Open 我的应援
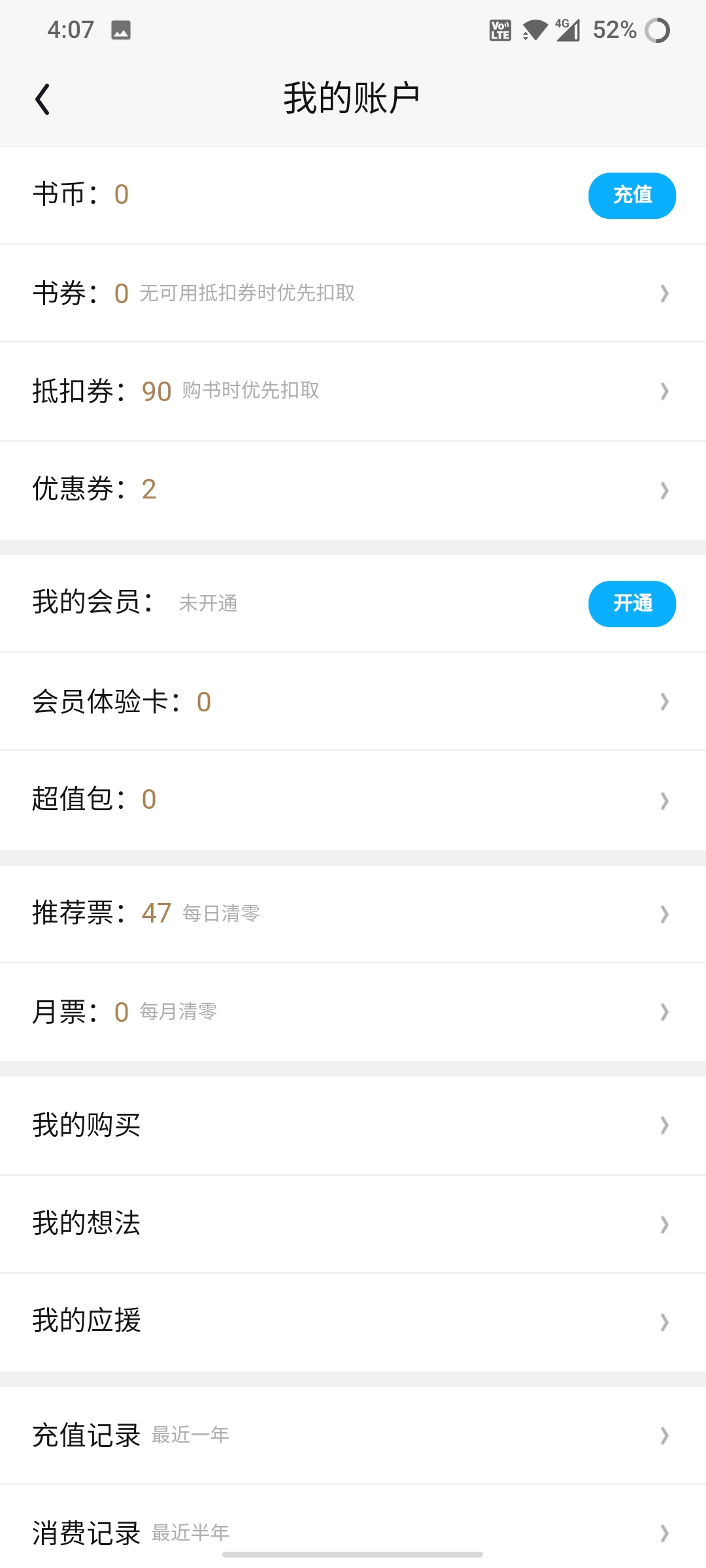 [353, 1322]
